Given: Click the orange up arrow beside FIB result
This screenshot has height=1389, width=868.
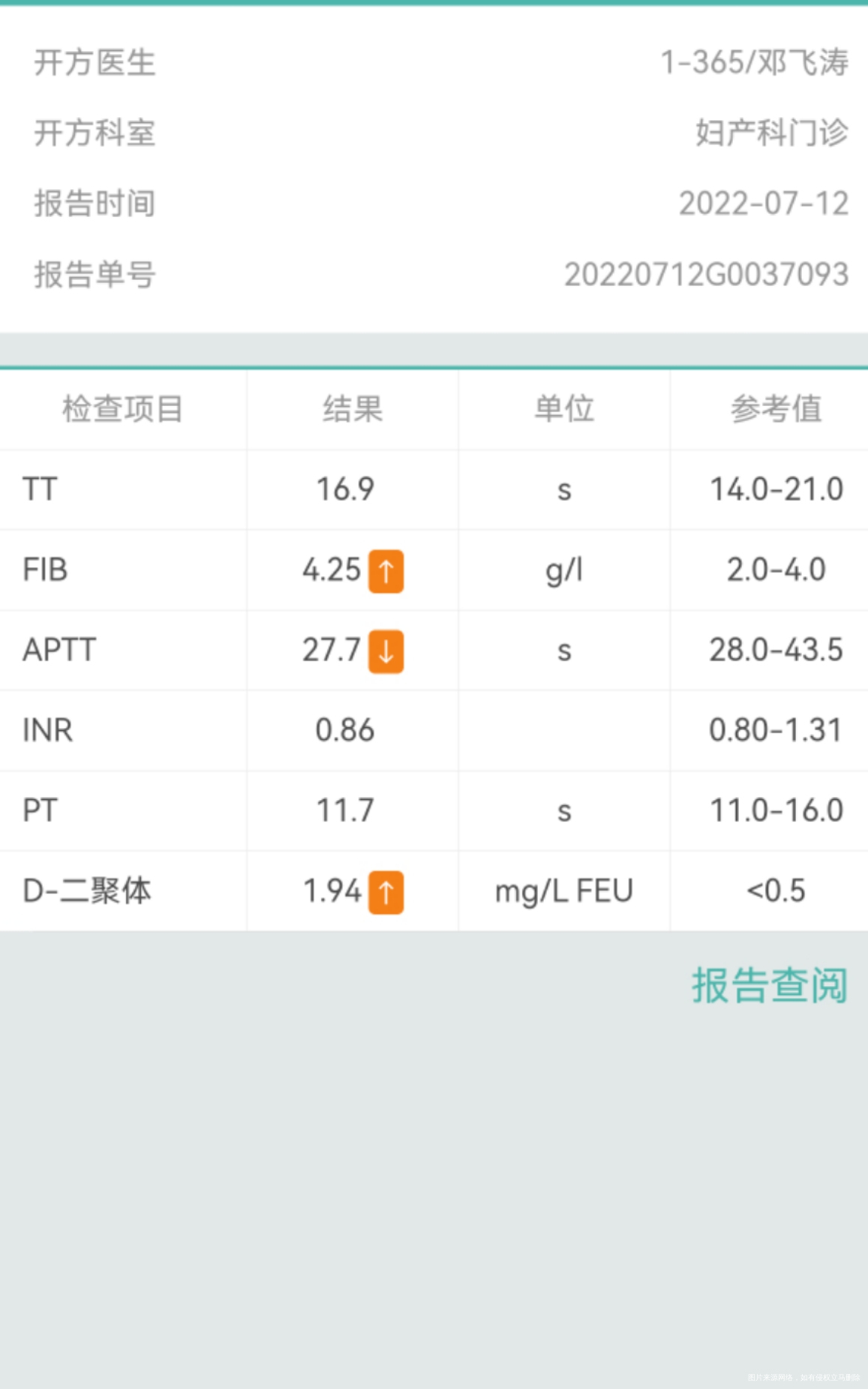Looking at the screenshot, I should click(386, 571).
